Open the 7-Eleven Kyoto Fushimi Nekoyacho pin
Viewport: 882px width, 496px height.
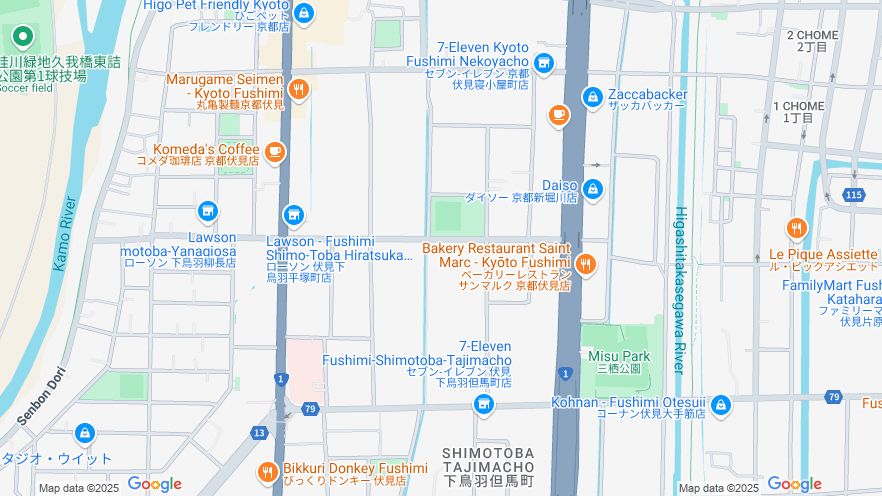pos(543,64)
